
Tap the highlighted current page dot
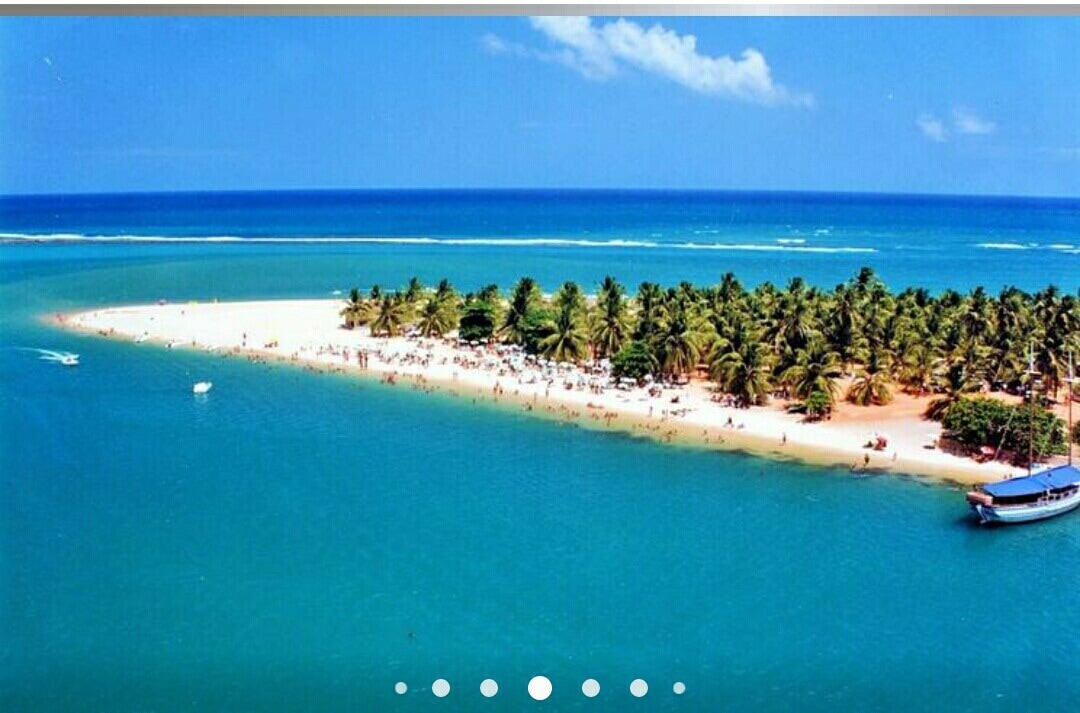point(540,688)
